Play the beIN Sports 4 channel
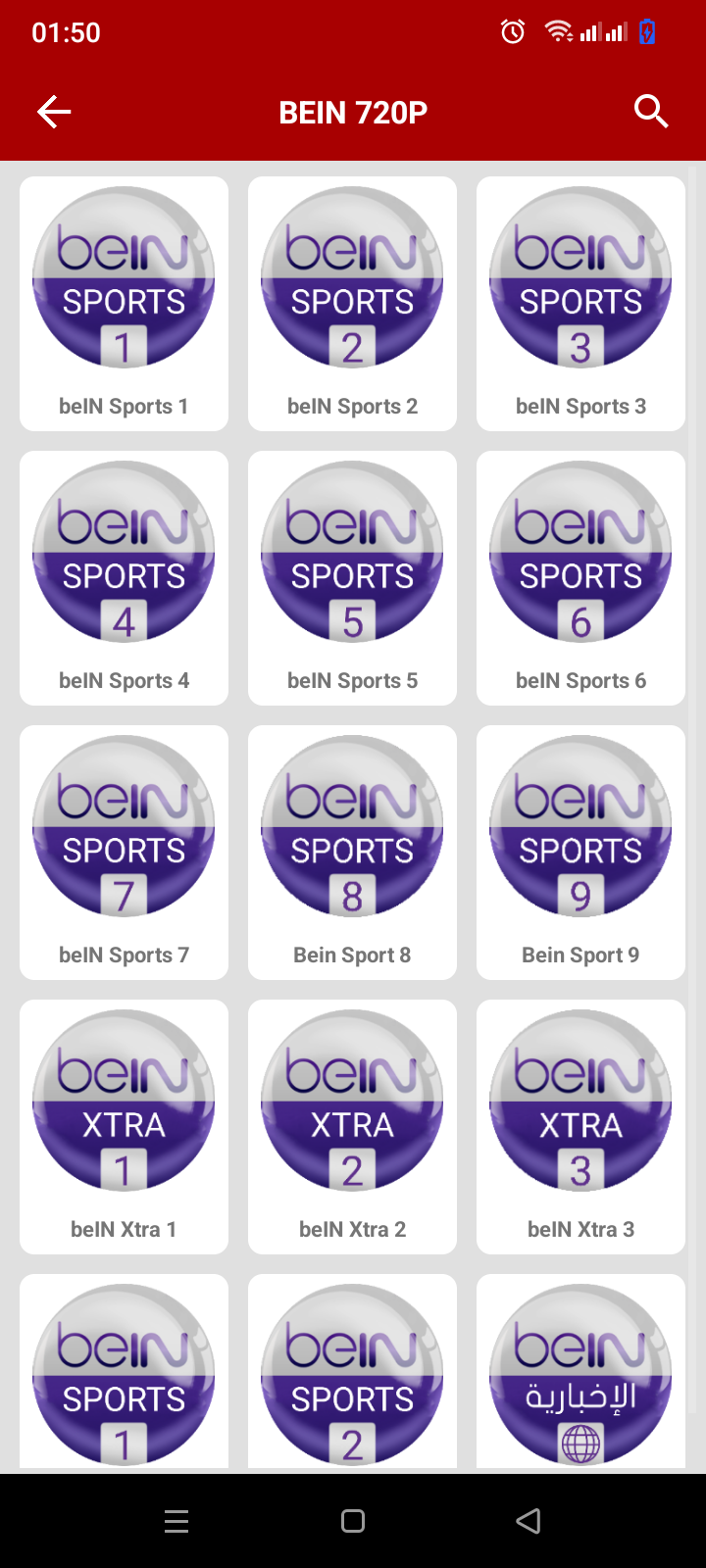The height and width of the screenshot is (1568, 706). tap(124, 578)
